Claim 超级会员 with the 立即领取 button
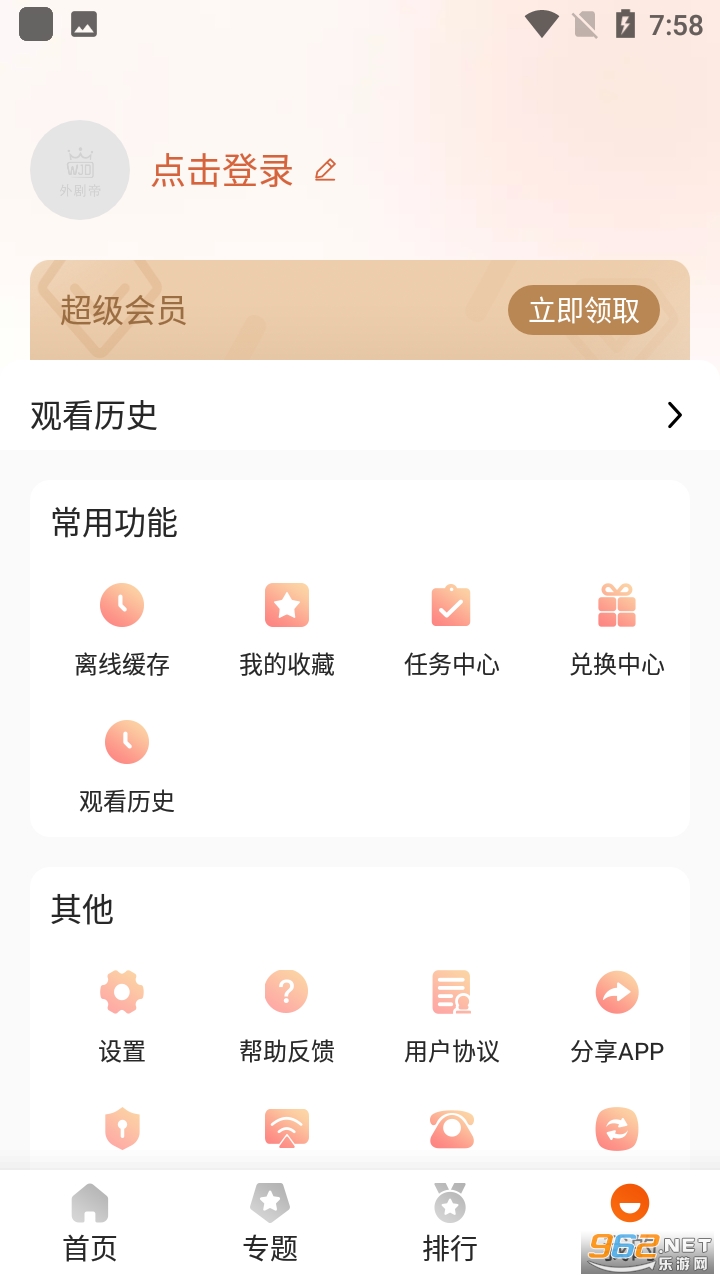720x1280 pixels. click(584, 310)
